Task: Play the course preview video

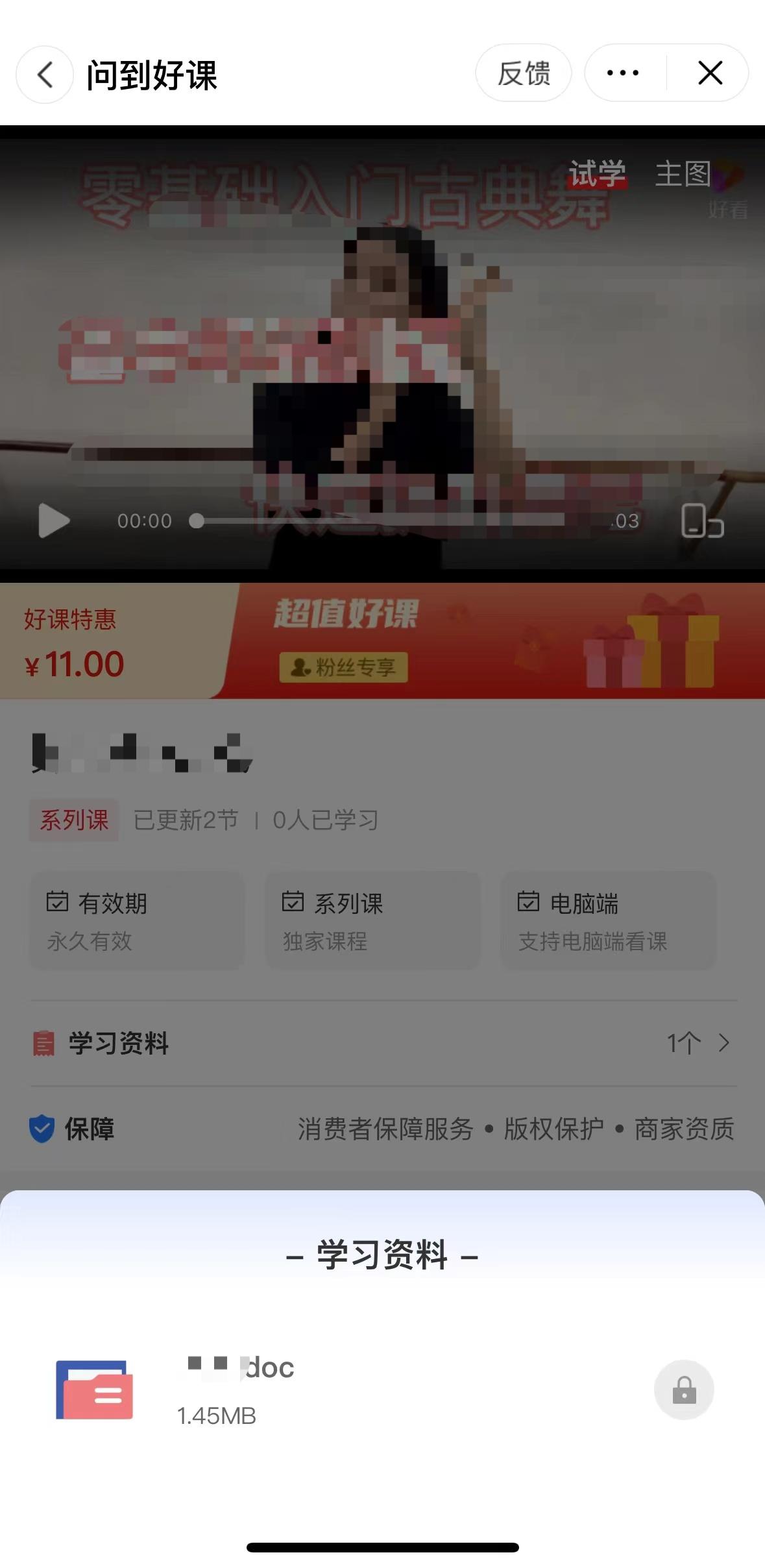Action: (x=54, y=521)
